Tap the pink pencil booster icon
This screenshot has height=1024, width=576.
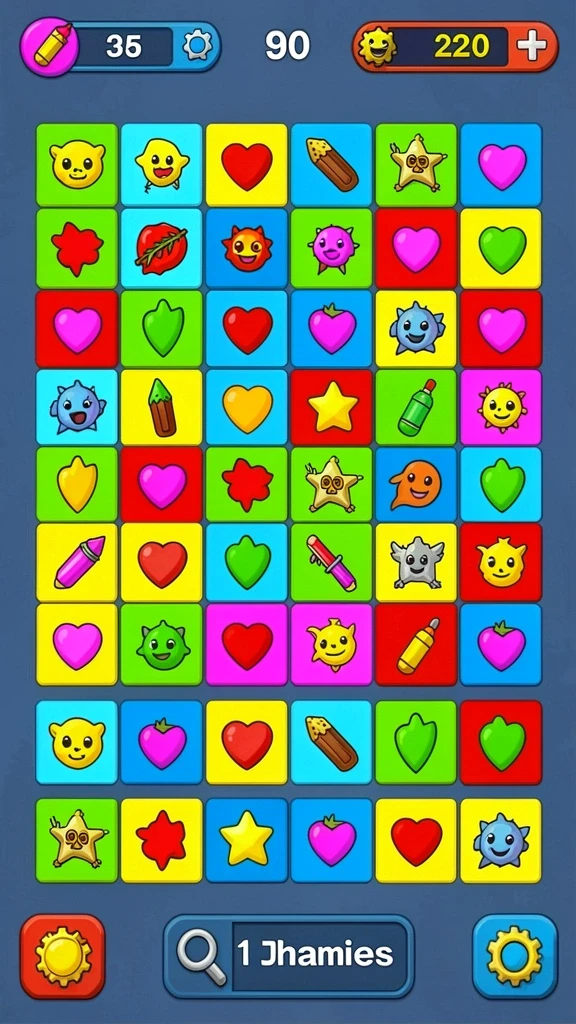coord(50,47)
